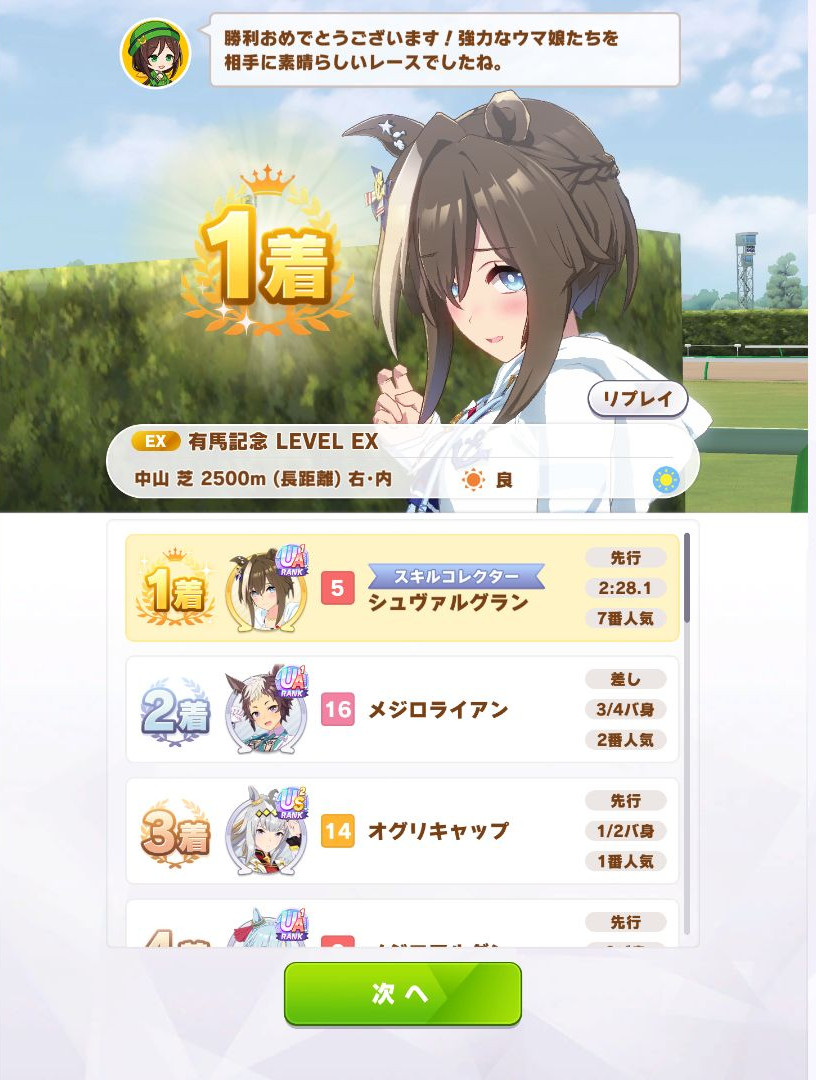Open third-place オグリキャップ result row
This screenshot has width=816, height=1080.
pos(402,831)
